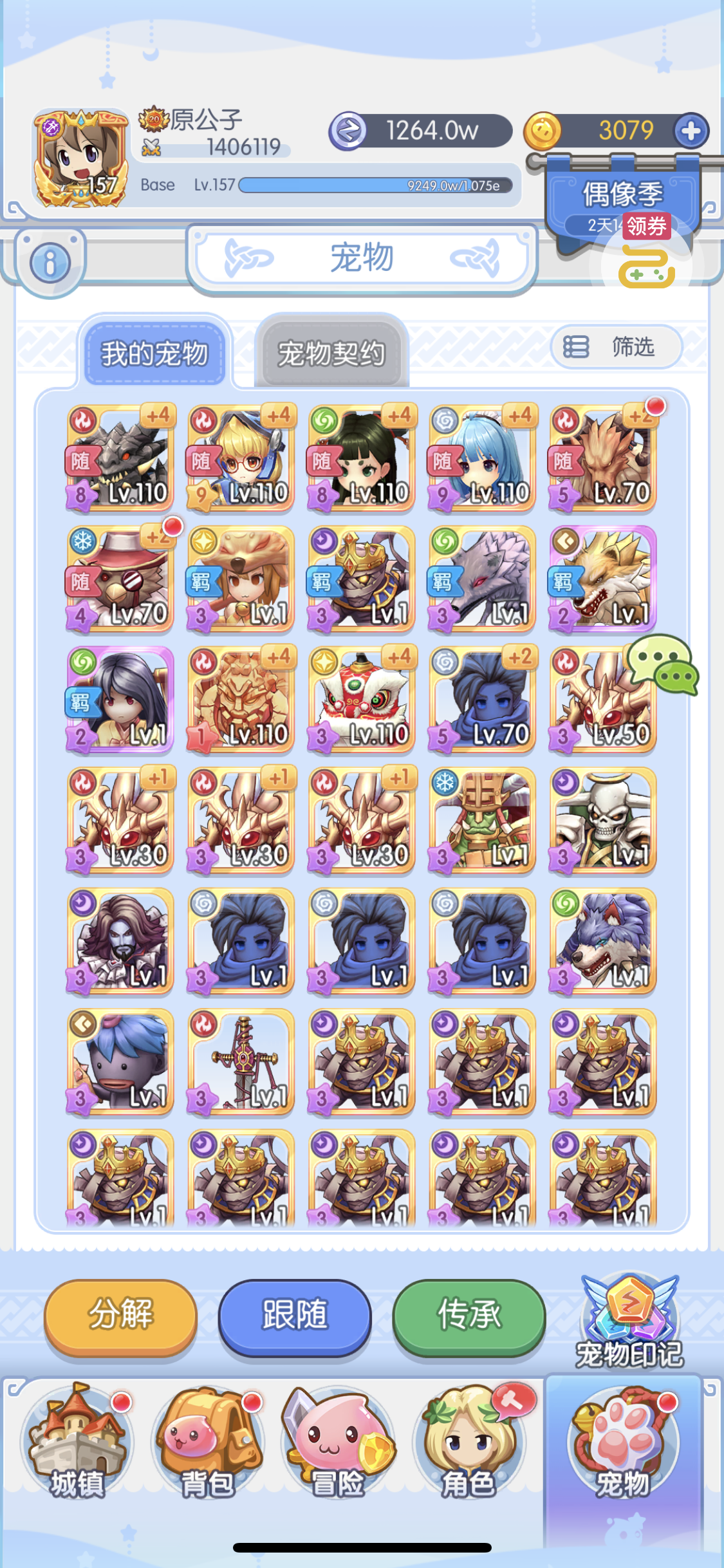Switch to the 宠物契约 tab
The height and width of the screenshot is (1568, 724).
[331, 353]
